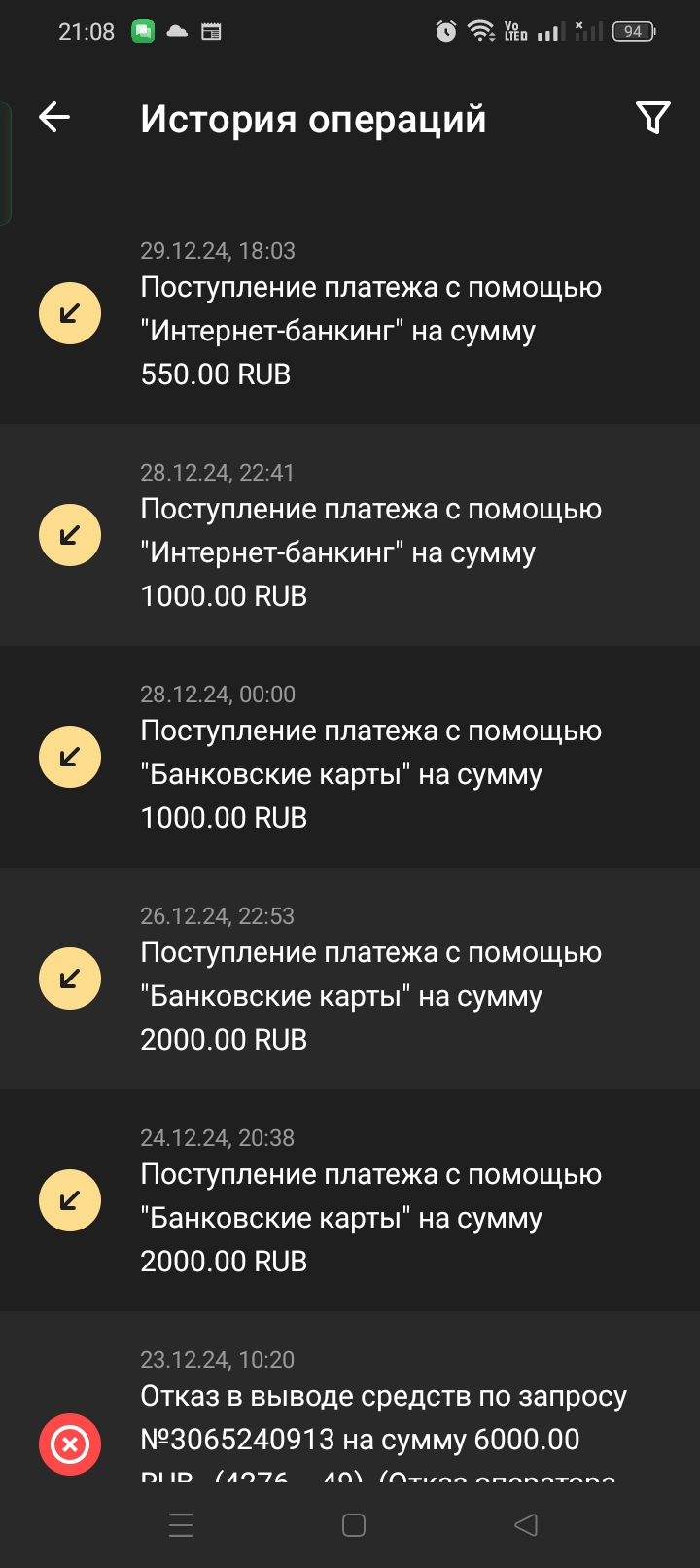Tap the system home button

tap(354, 1525)
